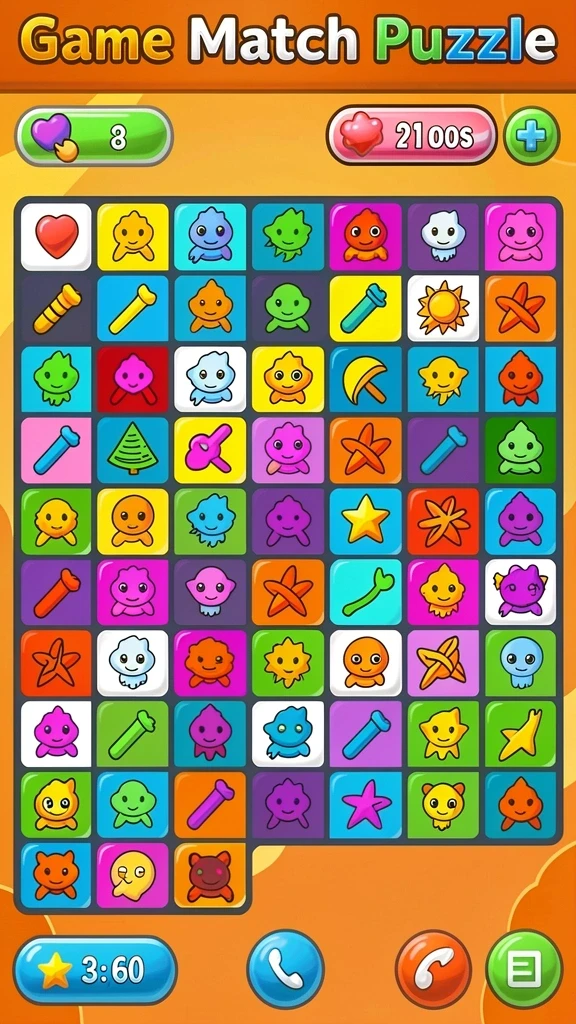Tap the red hang-up phone button
This screenshot has height=1024, width=576.
tap(434, 968)
